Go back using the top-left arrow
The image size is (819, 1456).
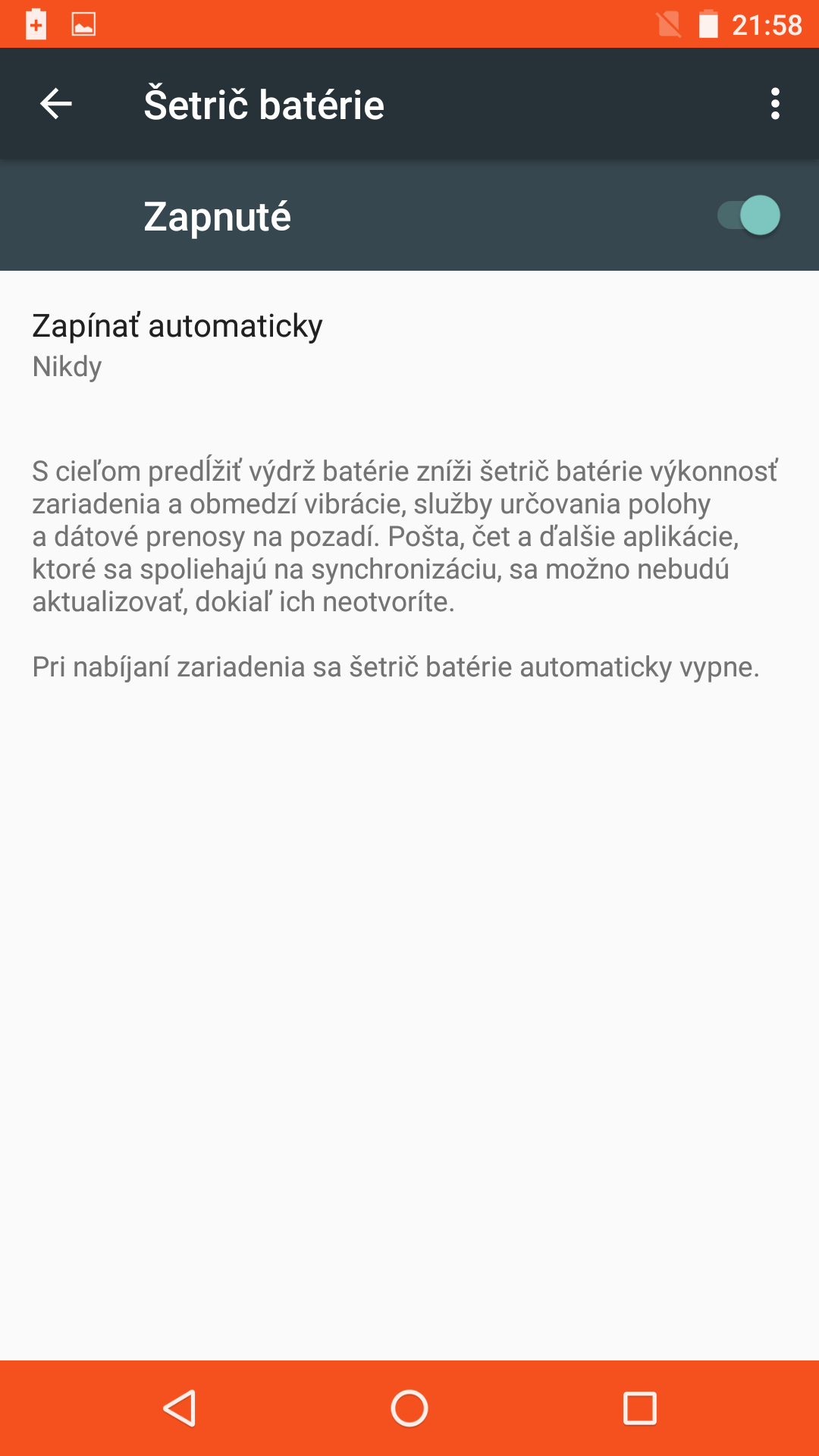coord(55,104)
